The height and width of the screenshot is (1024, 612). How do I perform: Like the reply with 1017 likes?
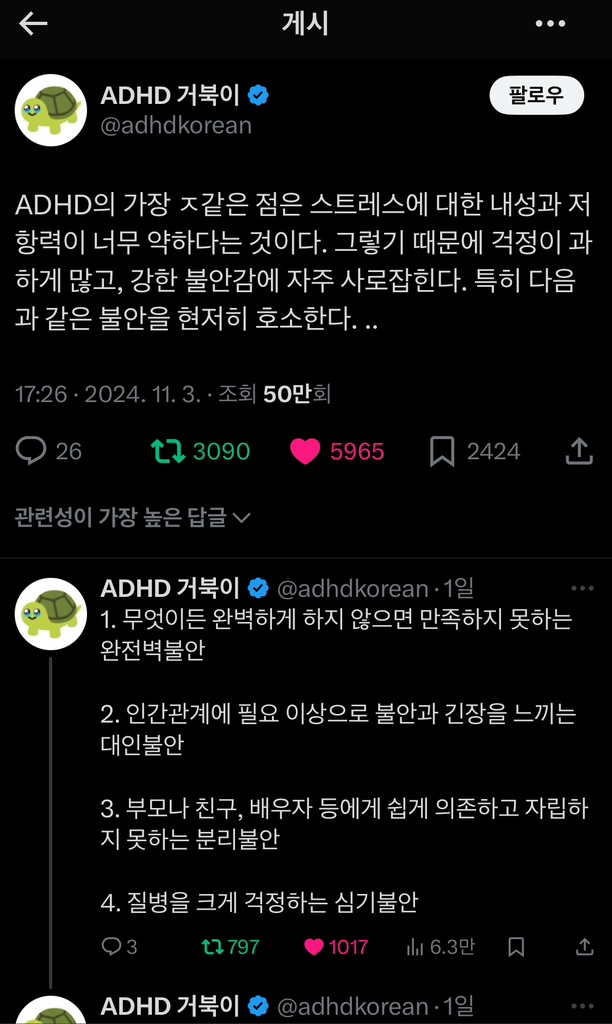point(314,946)
